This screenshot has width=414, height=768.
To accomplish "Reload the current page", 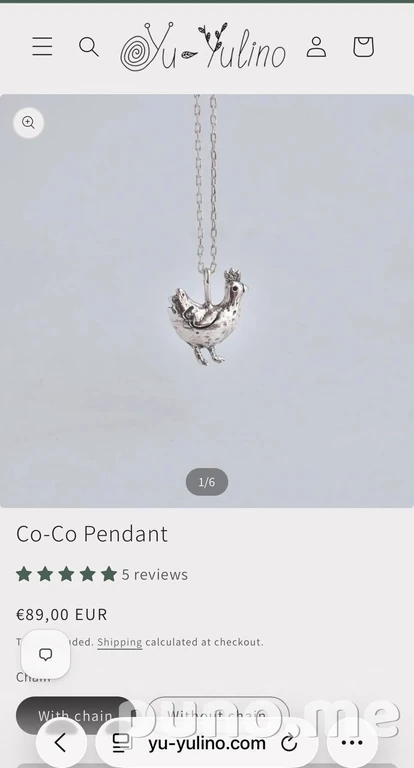I will pos(290,743).
